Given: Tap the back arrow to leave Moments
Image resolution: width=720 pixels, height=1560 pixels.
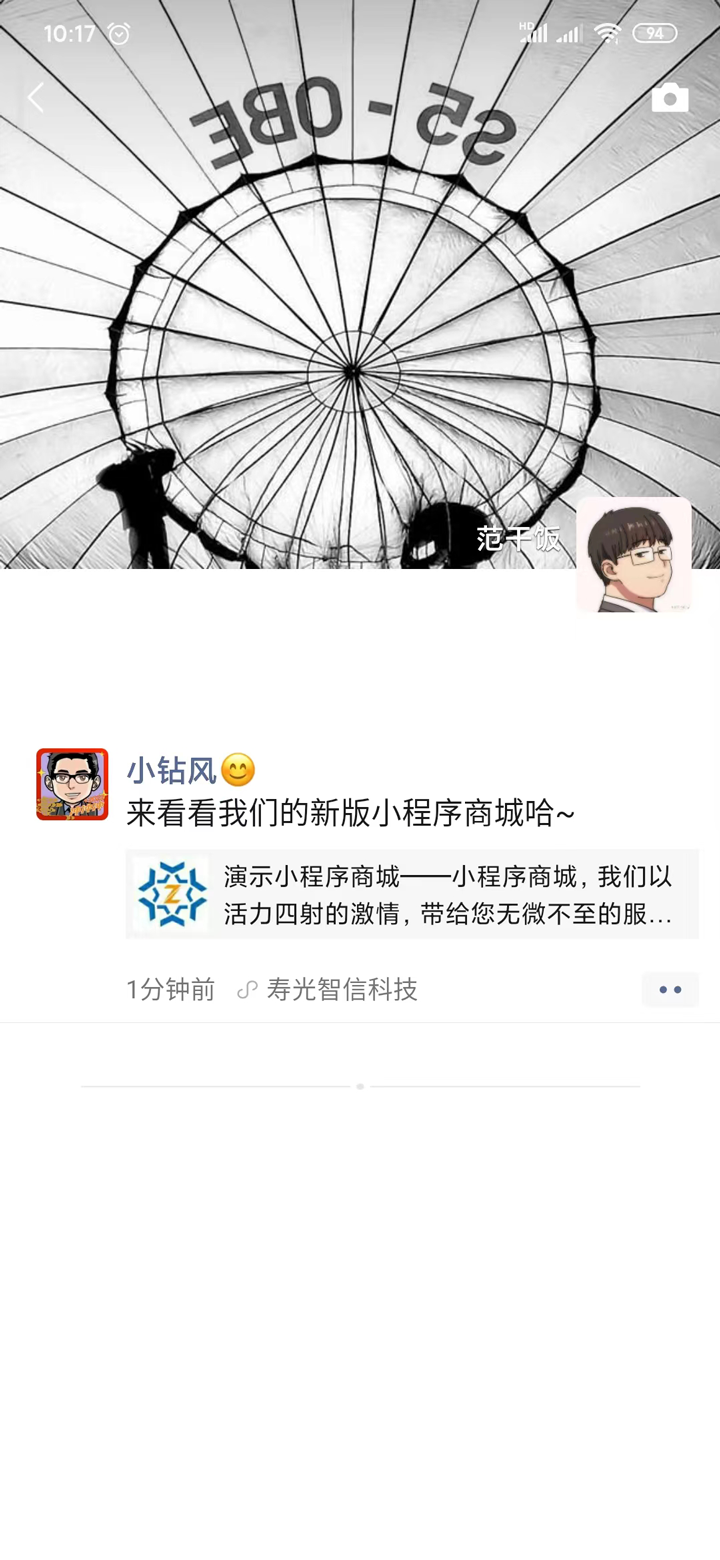Looking at the screenshot, I should [x=35, y=97].
